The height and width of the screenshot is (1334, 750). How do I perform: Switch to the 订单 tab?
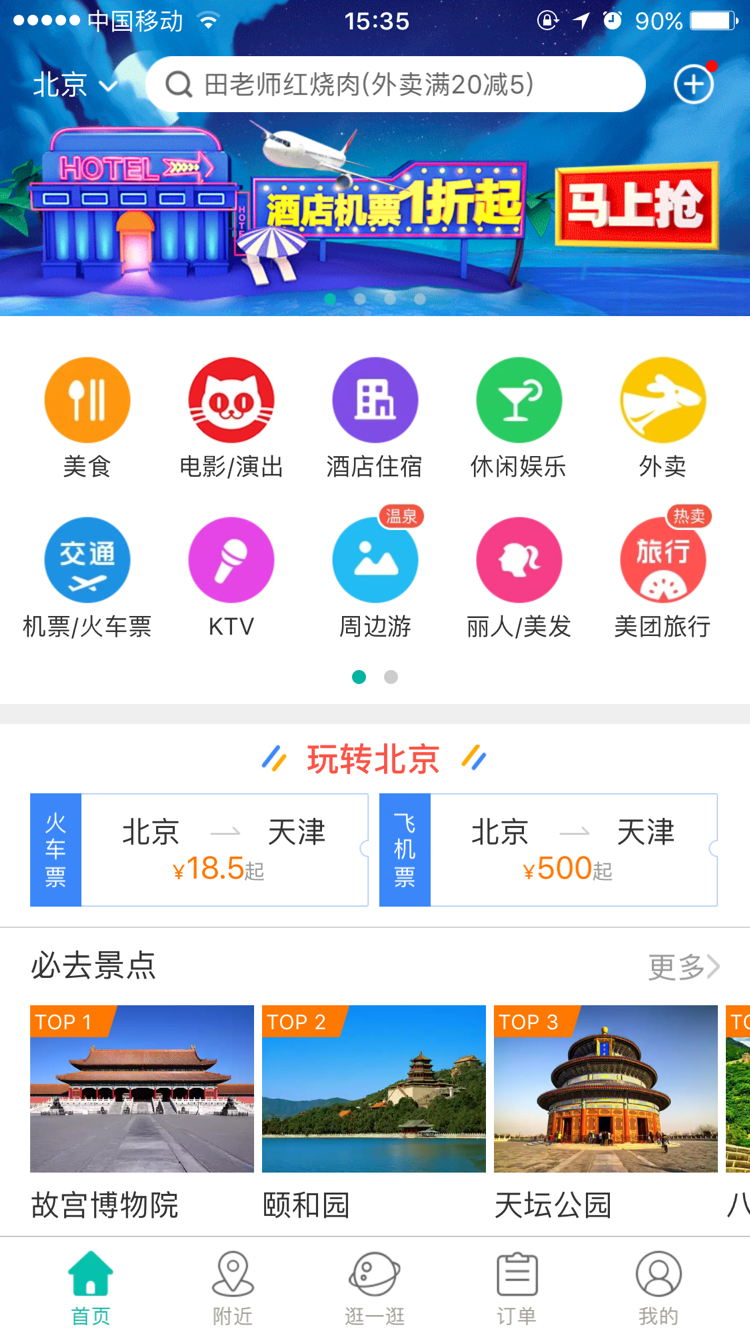coord(517,1288)
